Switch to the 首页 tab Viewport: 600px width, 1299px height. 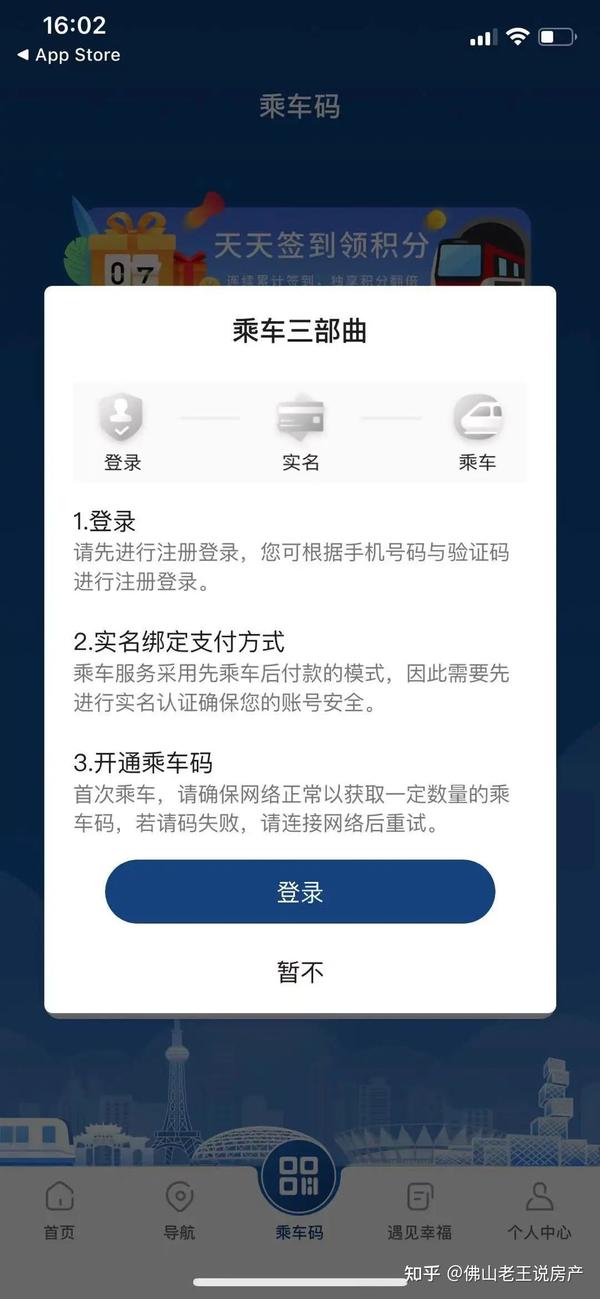[x=59, y=1210]
